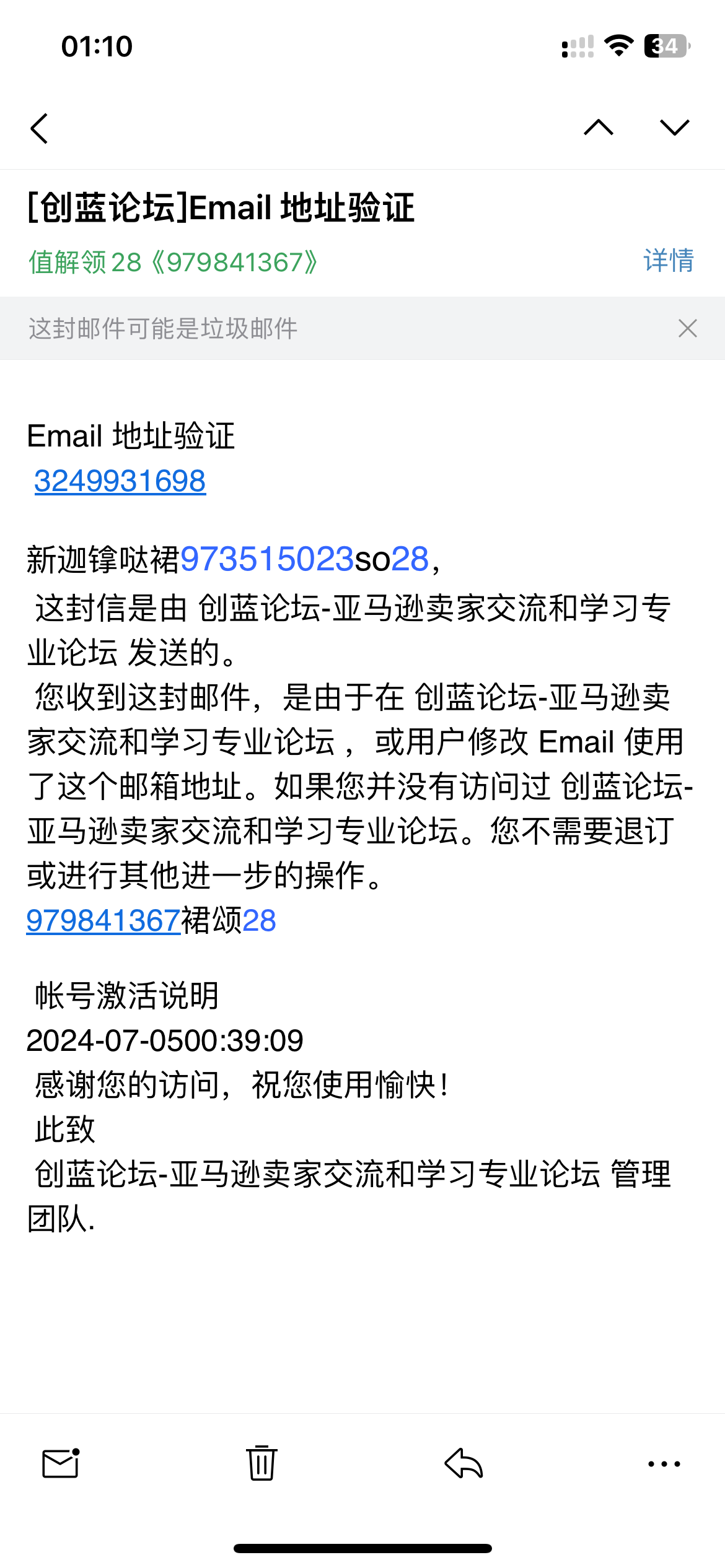Reply to this email
725x1568 pixels.
tap(464, 1463)
